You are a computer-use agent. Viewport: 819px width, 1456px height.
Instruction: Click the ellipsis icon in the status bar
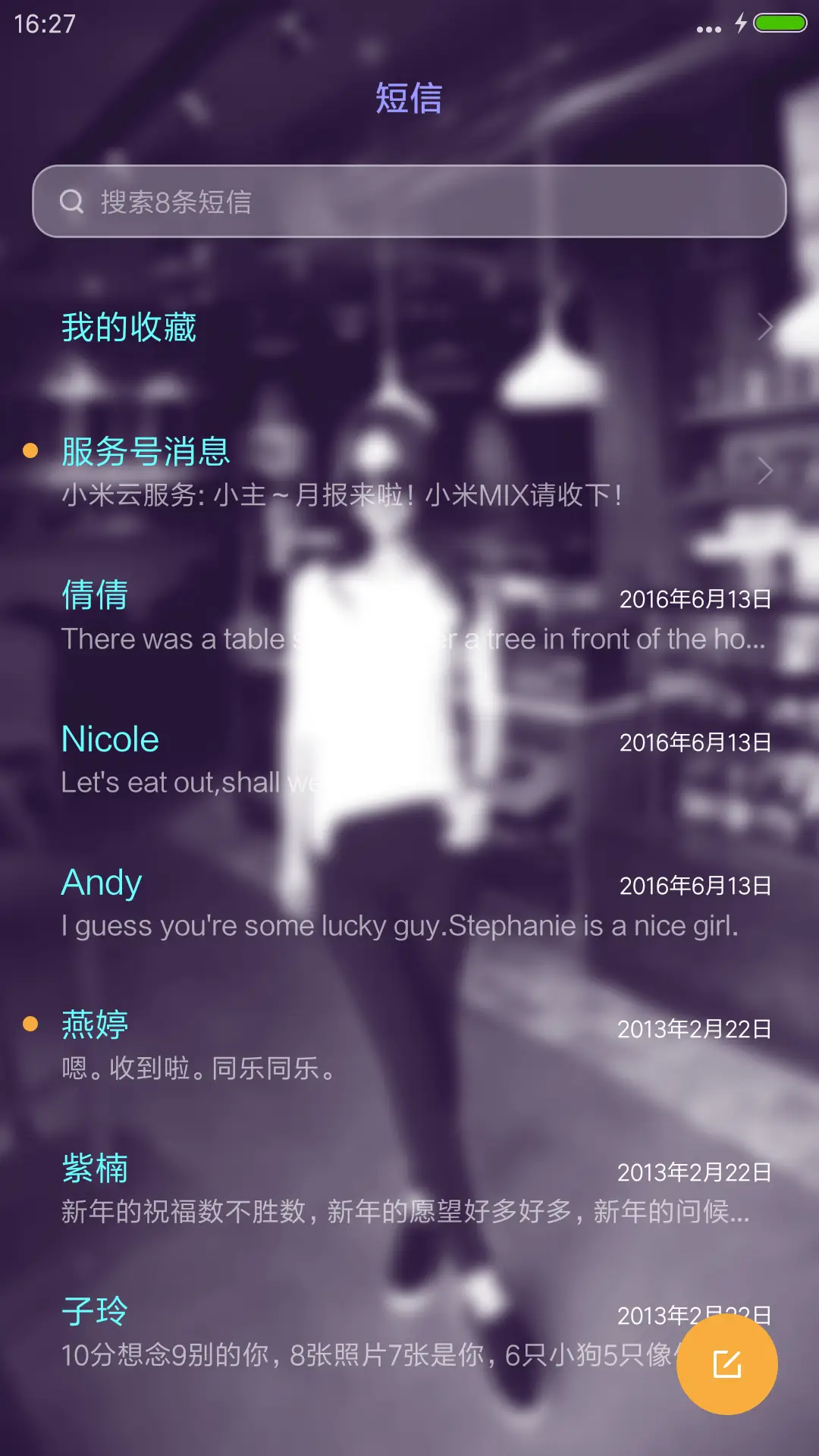click(706, 28)
